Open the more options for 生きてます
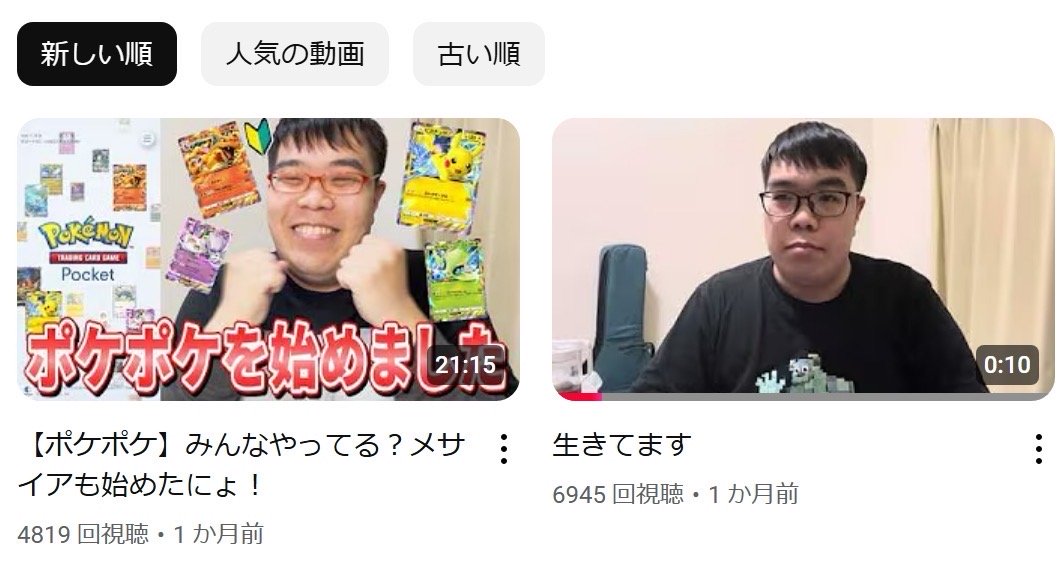This screenshot has height=584, width=1064. point(1038,449)
